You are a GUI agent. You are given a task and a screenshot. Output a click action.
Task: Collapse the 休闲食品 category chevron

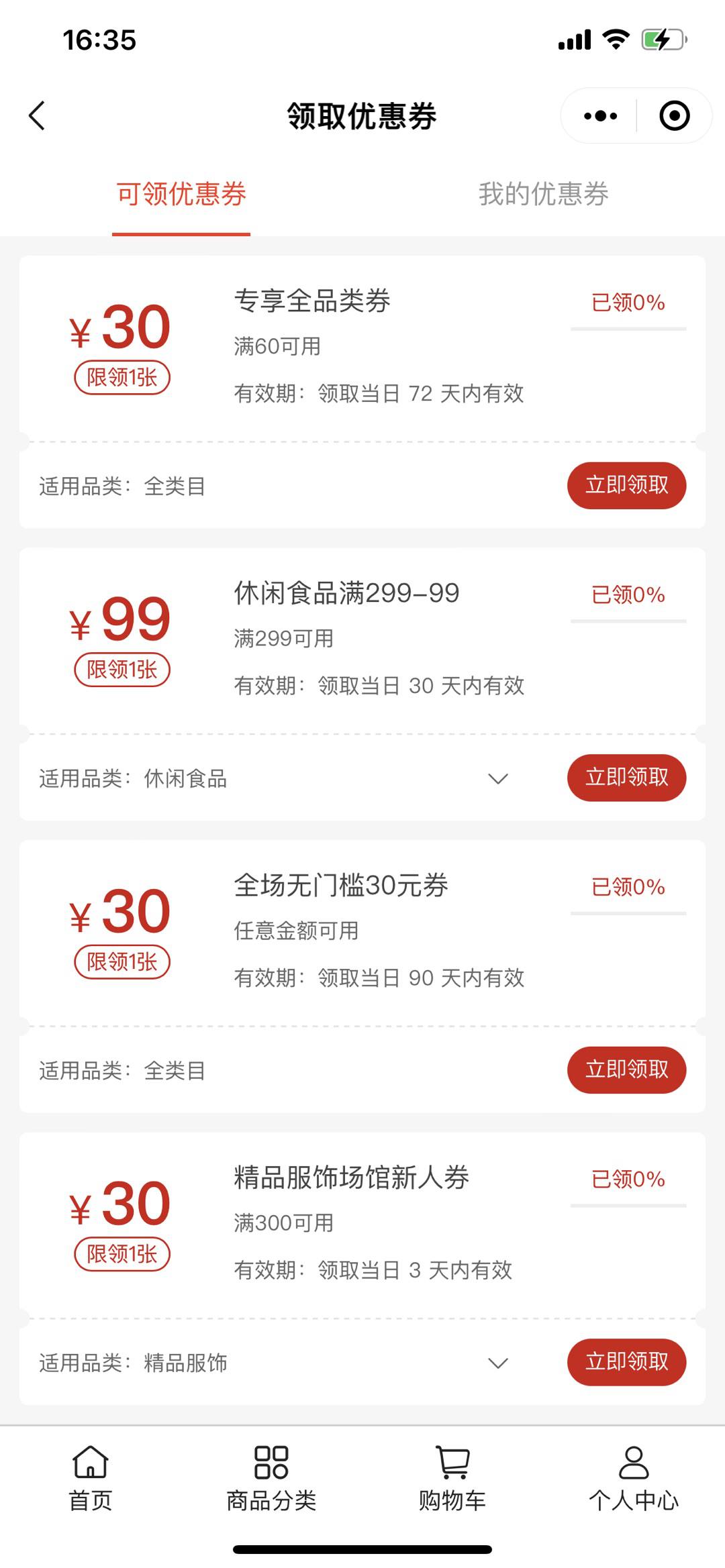click(498, 778)
